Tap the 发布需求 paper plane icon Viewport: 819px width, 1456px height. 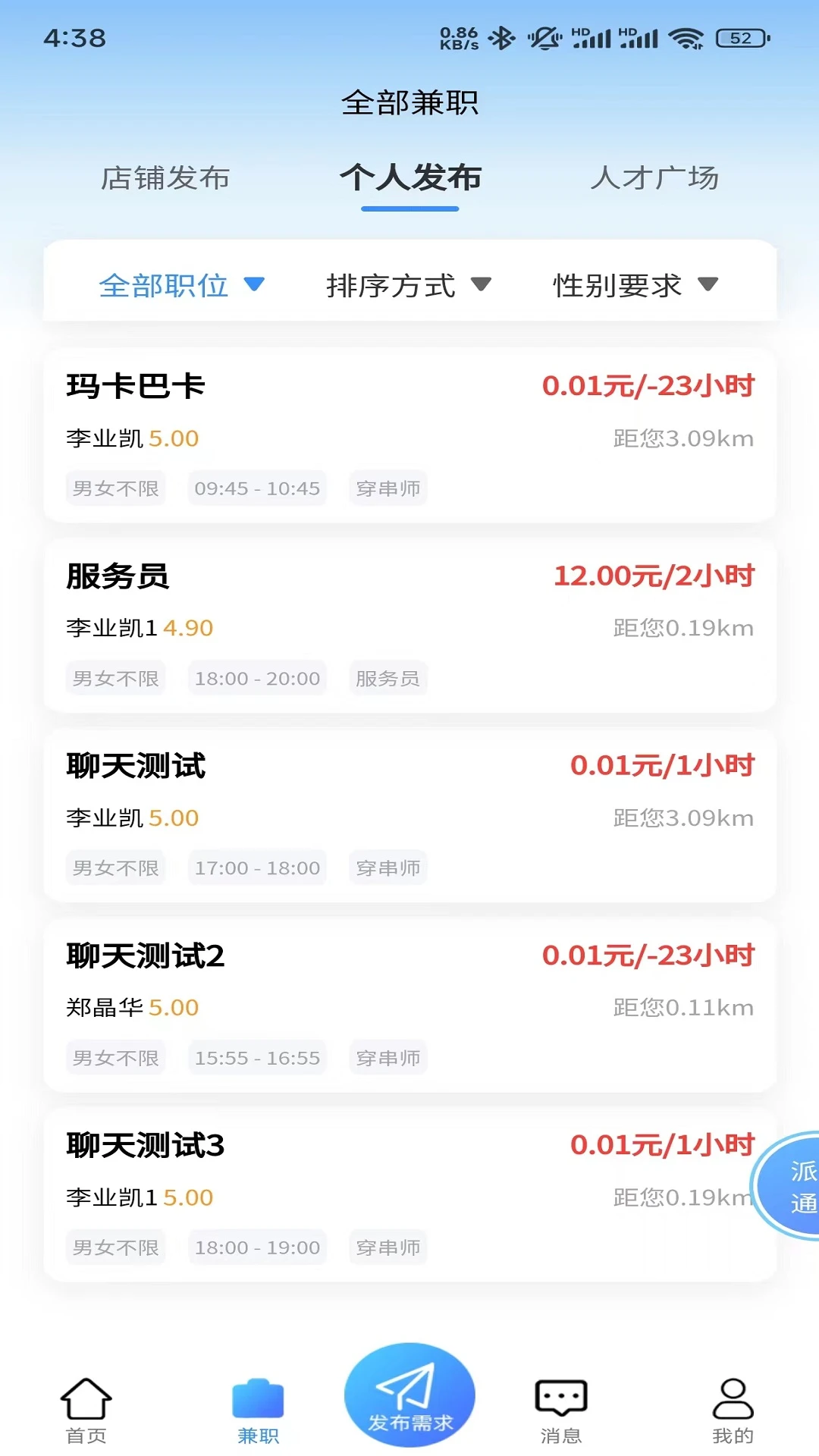pos(409,1399)
